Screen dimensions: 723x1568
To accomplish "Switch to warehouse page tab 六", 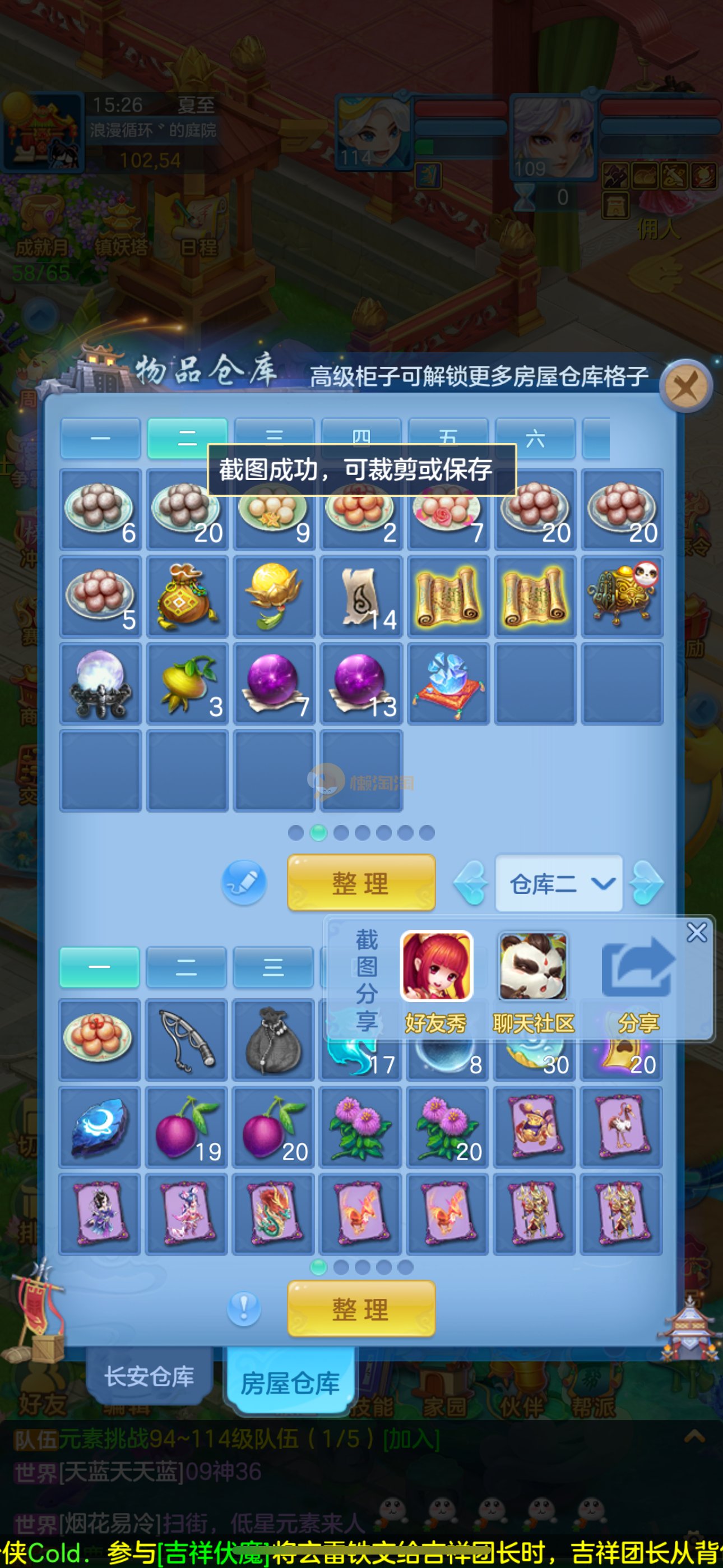I will point(535,438).
